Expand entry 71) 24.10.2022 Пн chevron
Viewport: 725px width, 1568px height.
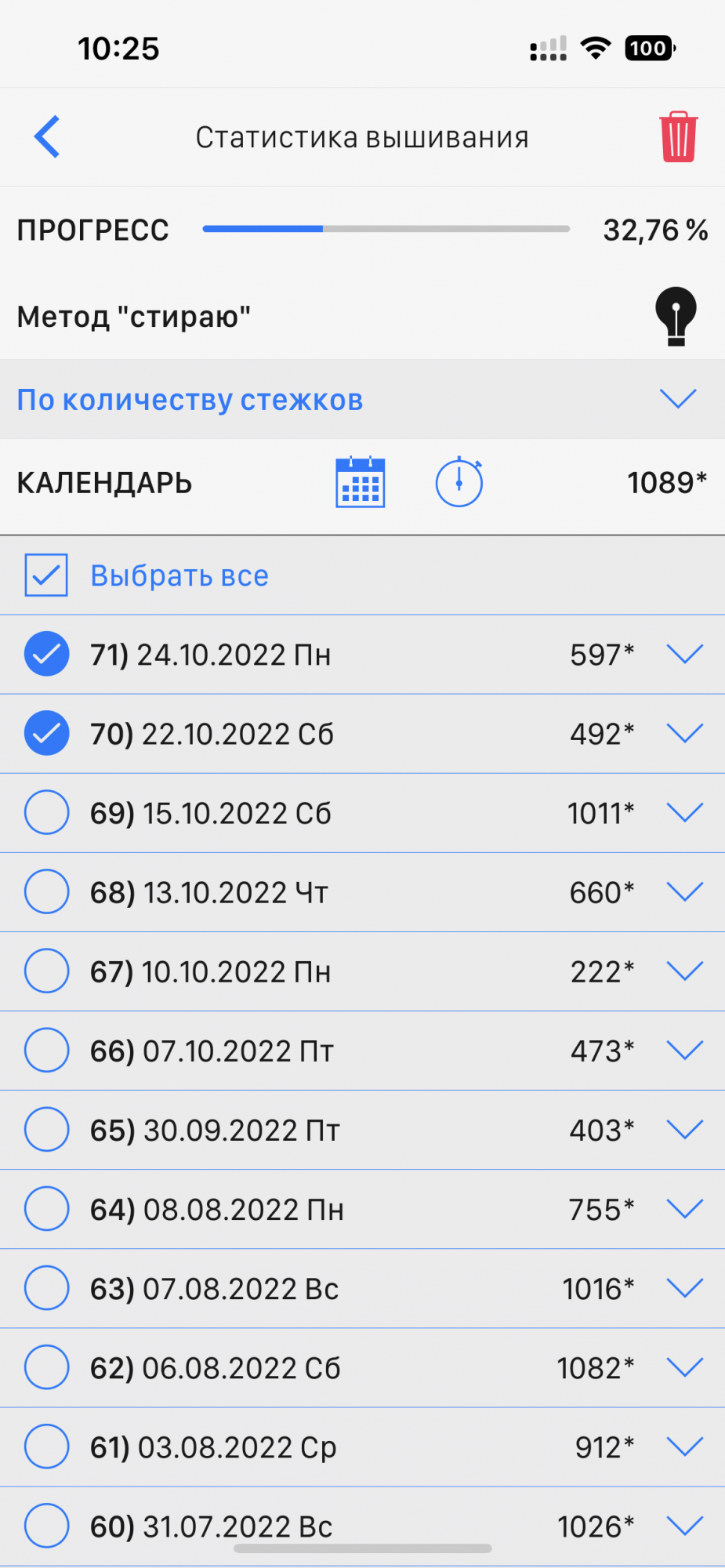[684, 654]
